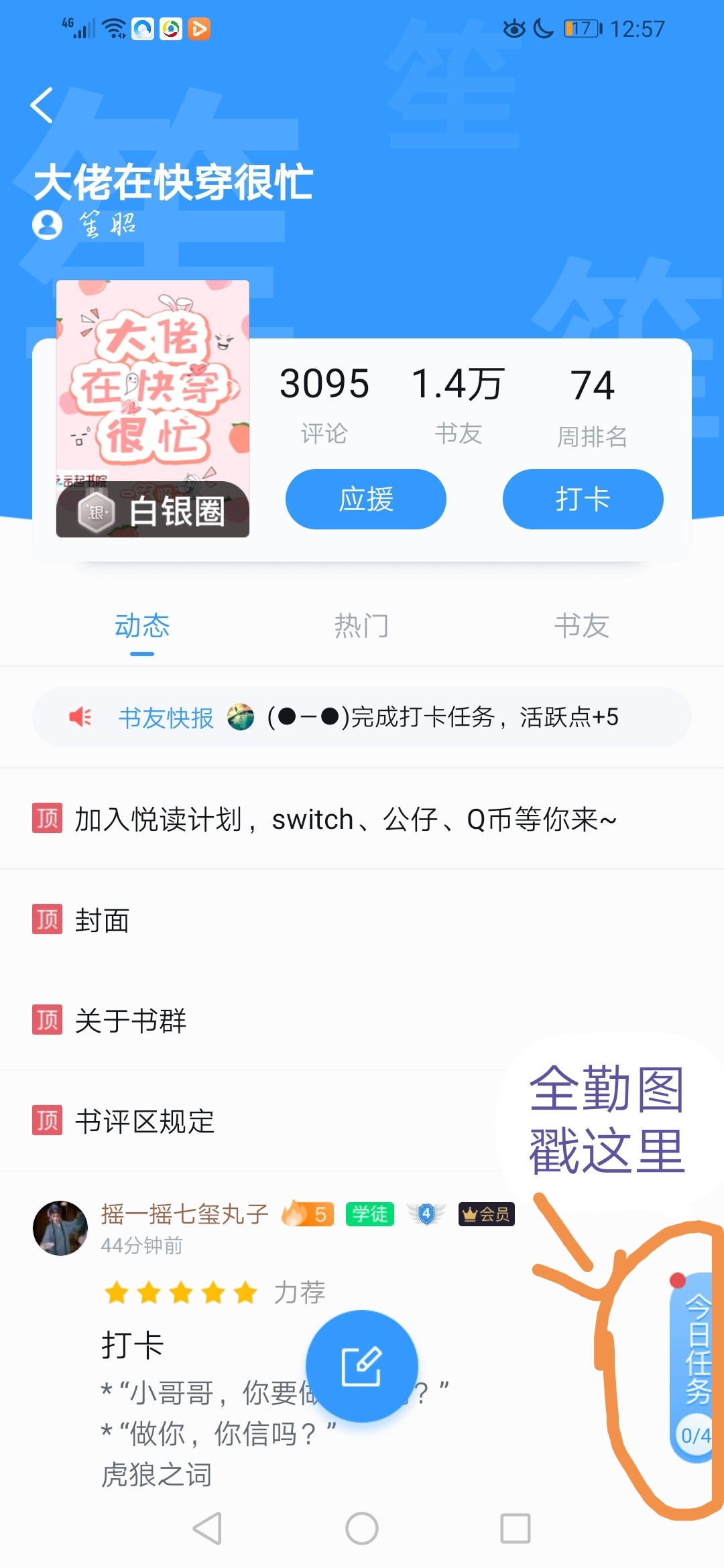This screenshot has height=1568, width=724.
Task: Tap the 应援 button
Action: click(365, 499)
